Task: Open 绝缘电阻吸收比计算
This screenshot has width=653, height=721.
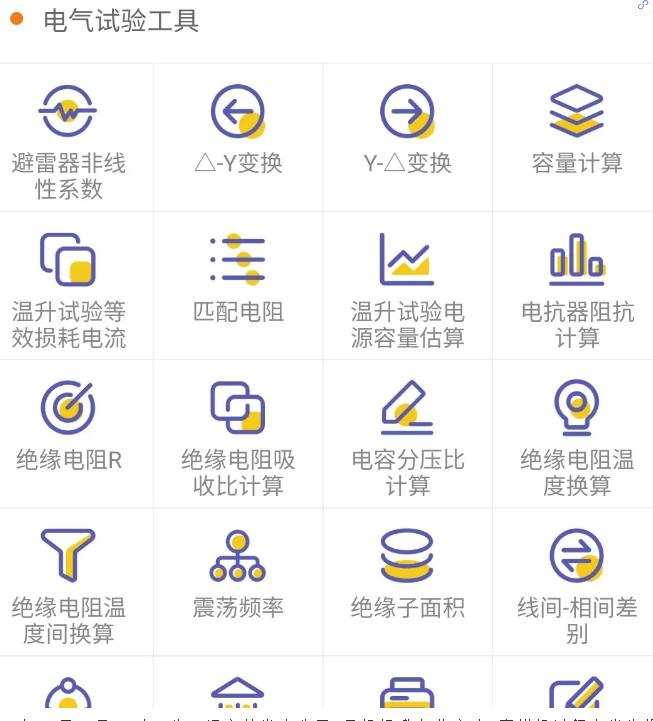Action: click(x=238, y=435)
